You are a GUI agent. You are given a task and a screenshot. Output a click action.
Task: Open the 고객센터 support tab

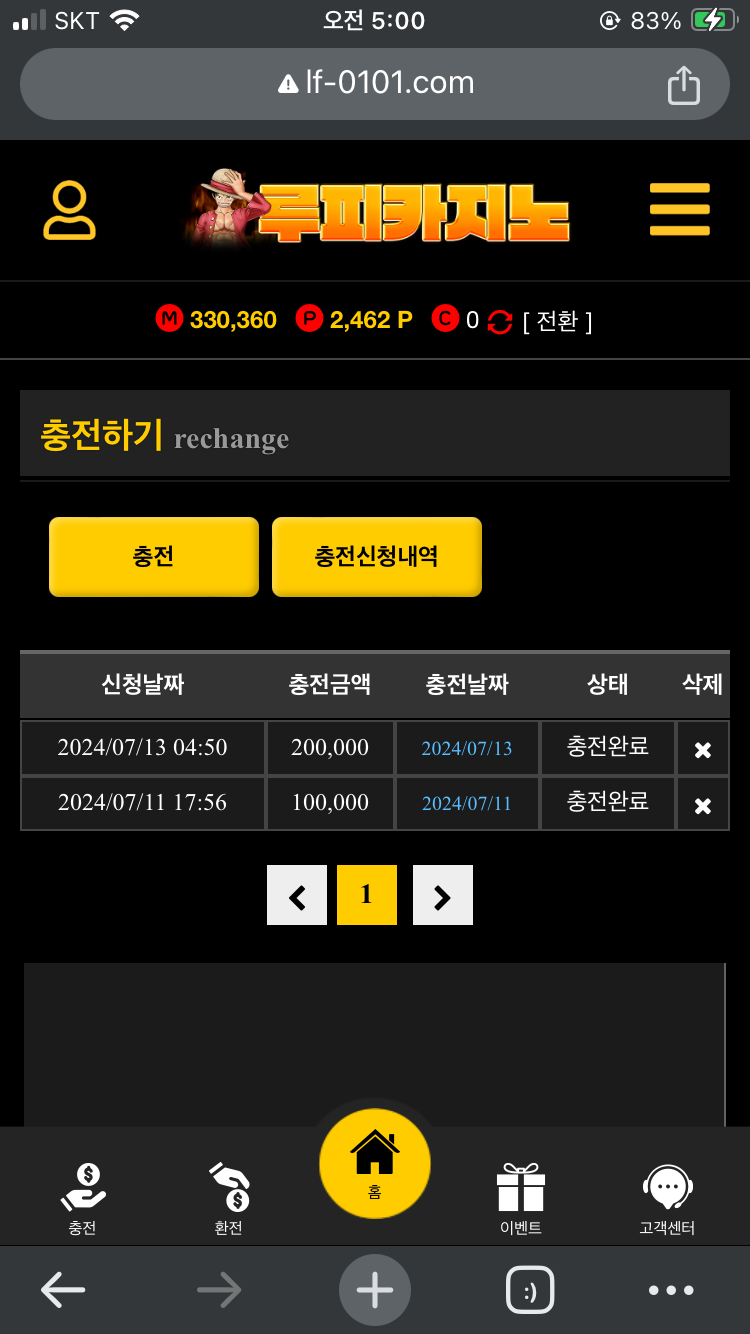pos(667,1198)
